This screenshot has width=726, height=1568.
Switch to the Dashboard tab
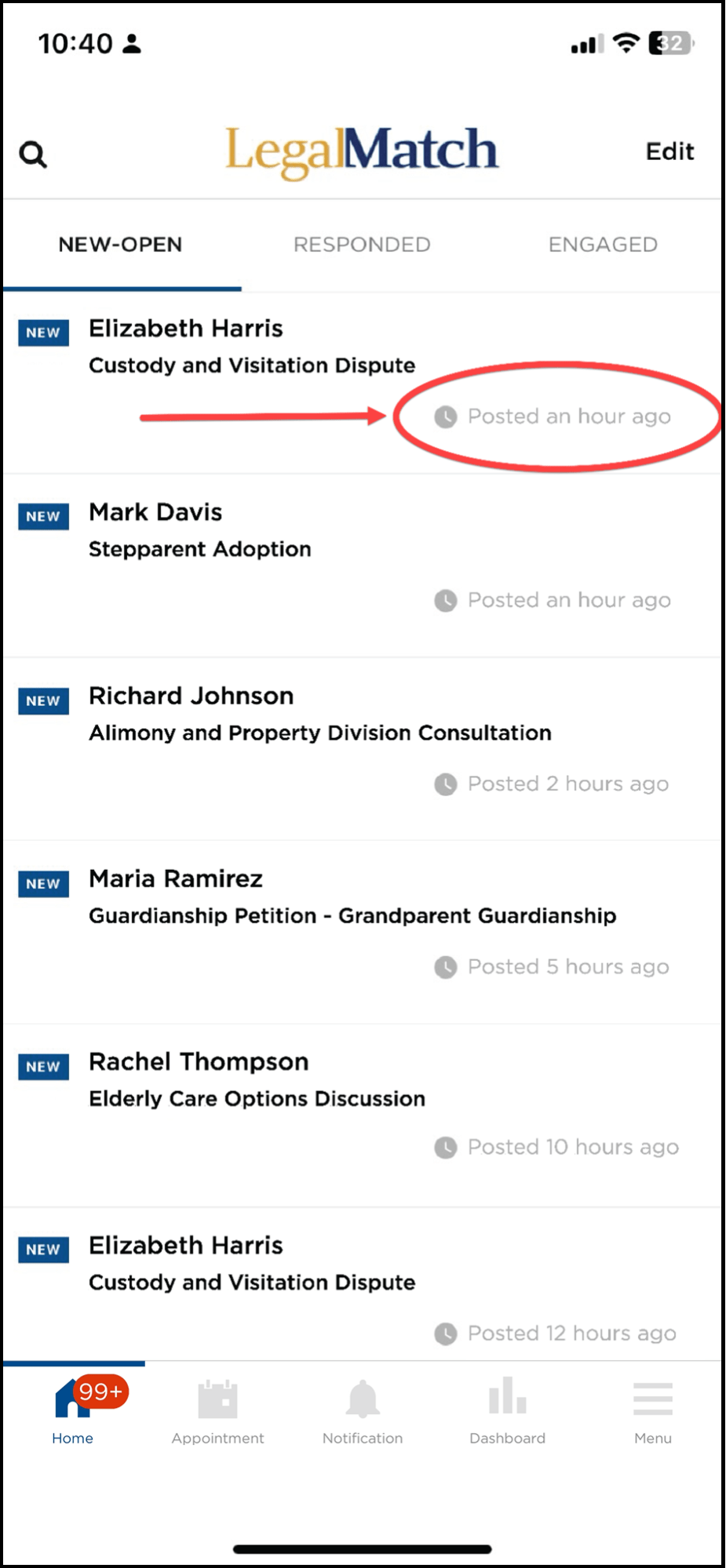click(507, 1410)
